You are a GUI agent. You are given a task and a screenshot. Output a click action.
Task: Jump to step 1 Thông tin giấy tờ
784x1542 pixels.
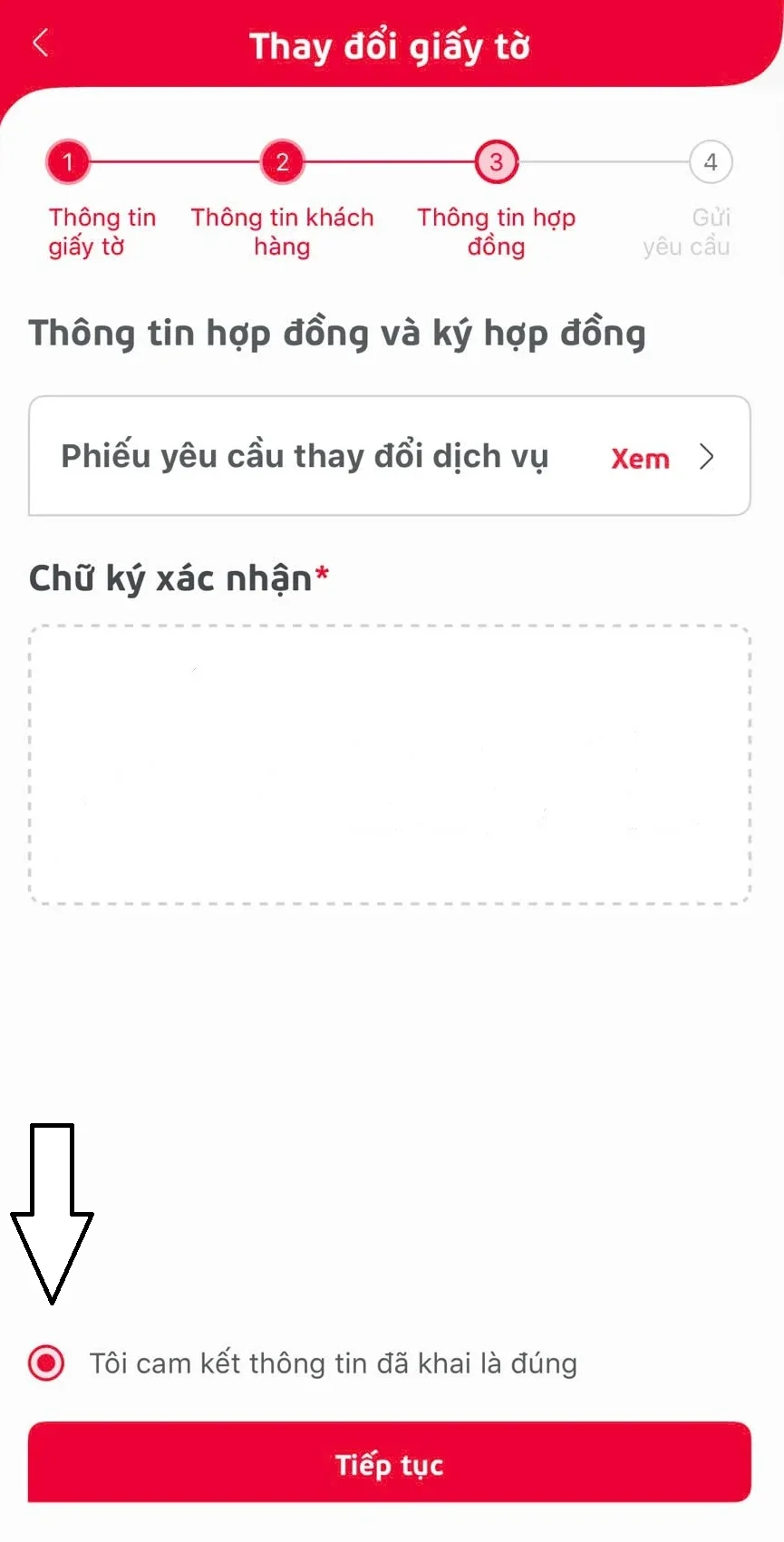(67, 162)
